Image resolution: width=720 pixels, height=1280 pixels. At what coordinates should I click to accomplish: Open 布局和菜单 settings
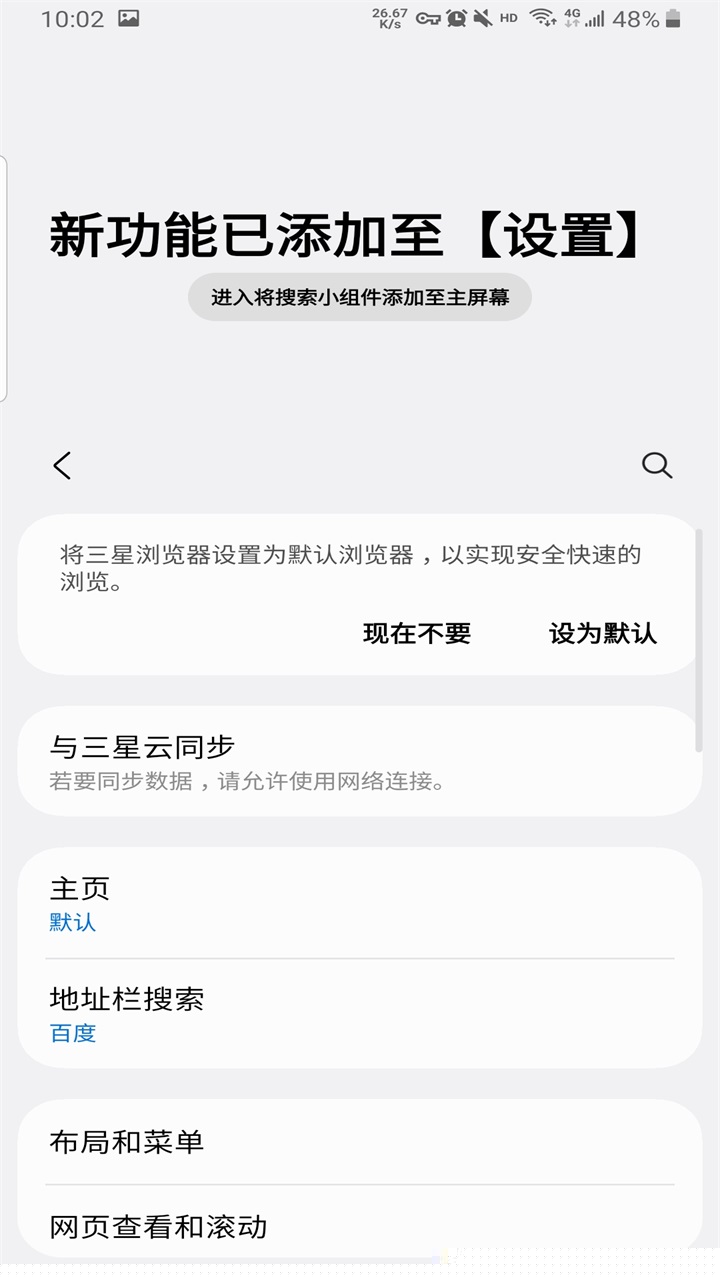tap(360, 1142)
